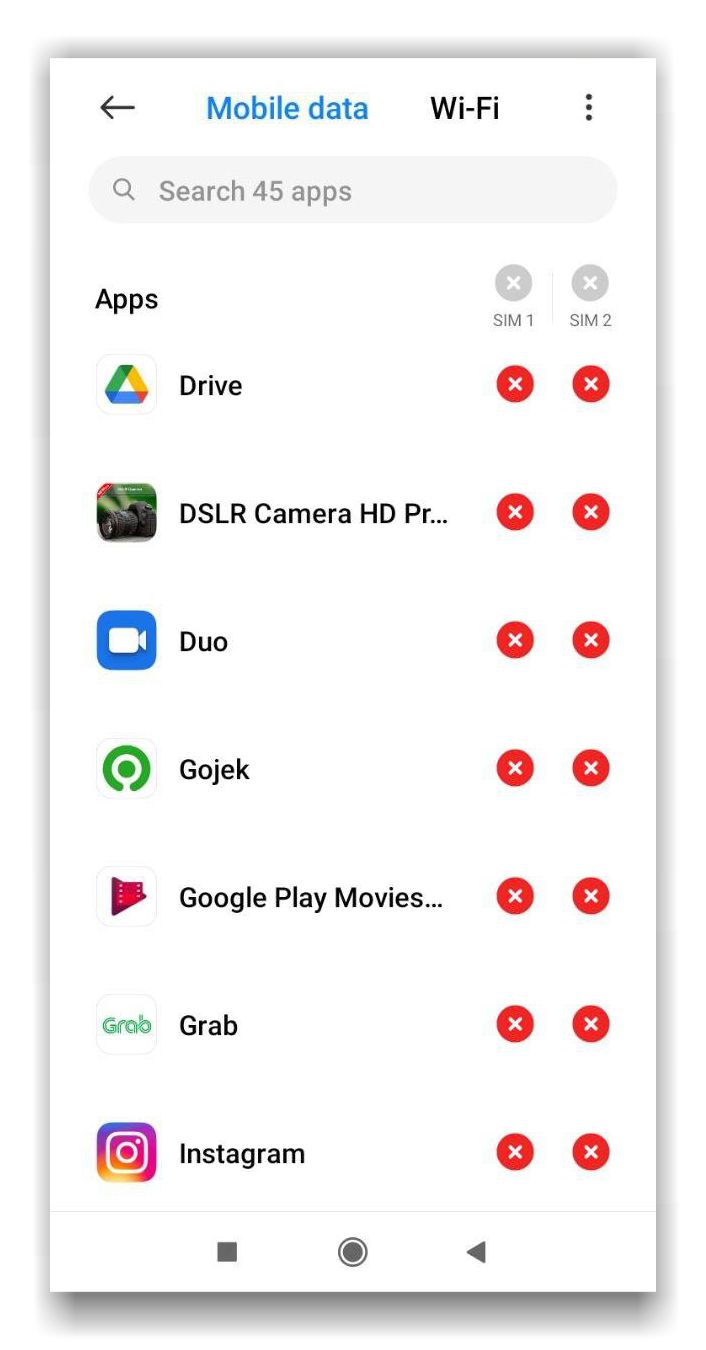Open the three-dot overflow menu

(588, 108)
